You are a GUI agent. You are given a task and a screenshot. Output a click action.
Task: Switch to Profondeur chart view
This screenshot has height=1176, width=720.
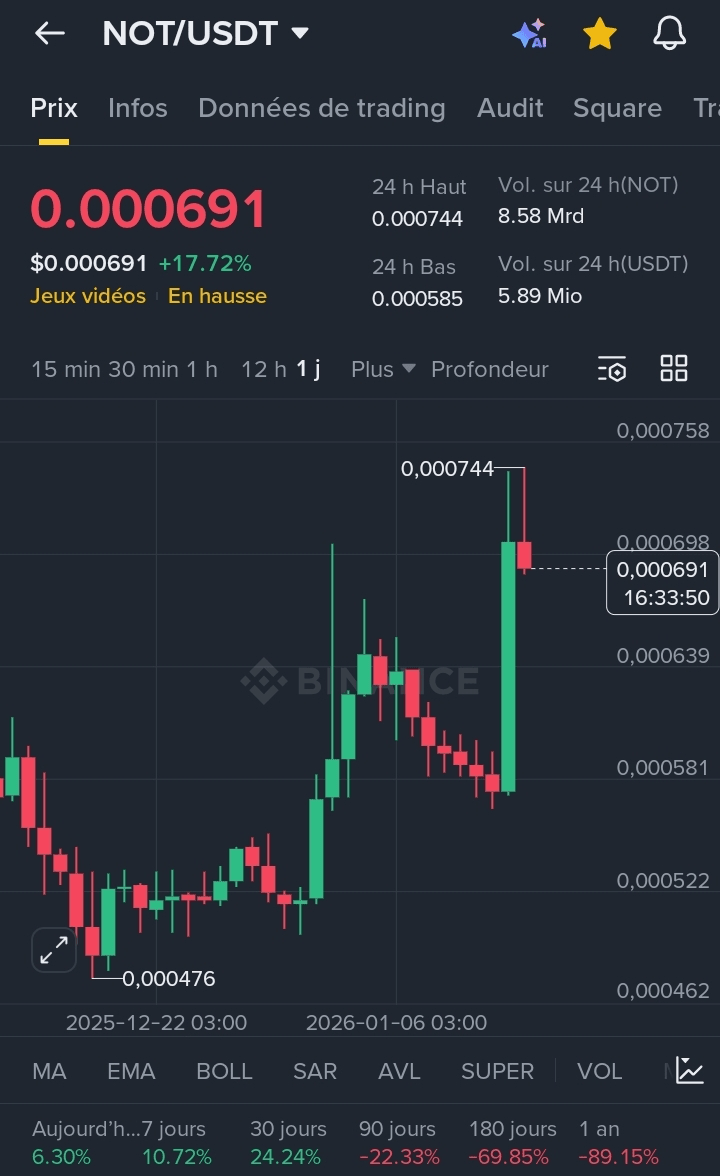(x=490, y=369)
